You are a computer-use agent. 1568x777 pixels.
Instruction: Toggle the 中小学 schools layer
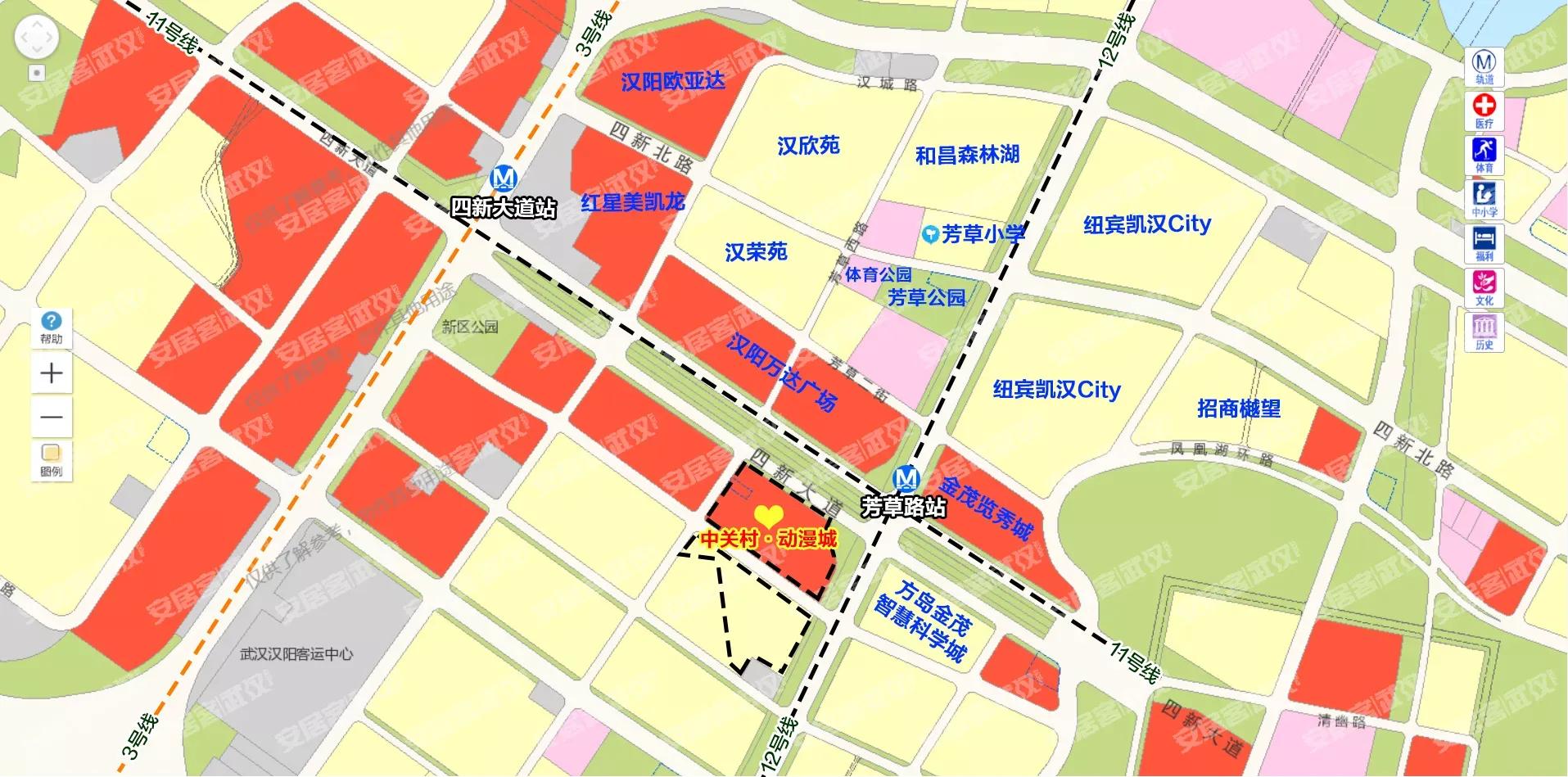(x=1484, y=199)
